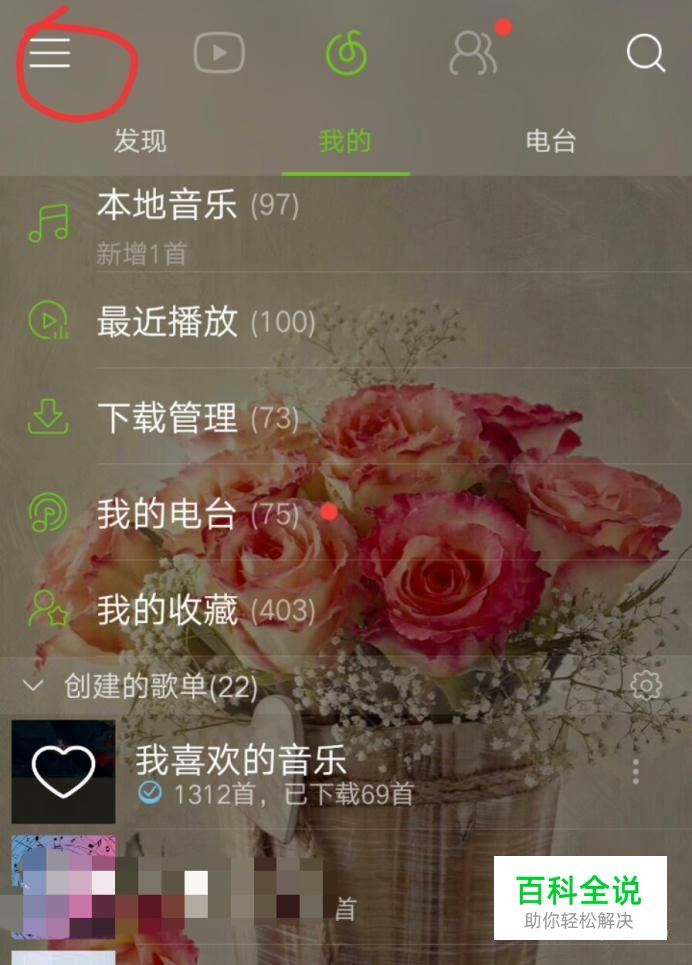This screenshot has width=692, height=965.
Task: Open the friends icon with red dot
Action: point(473,53)
